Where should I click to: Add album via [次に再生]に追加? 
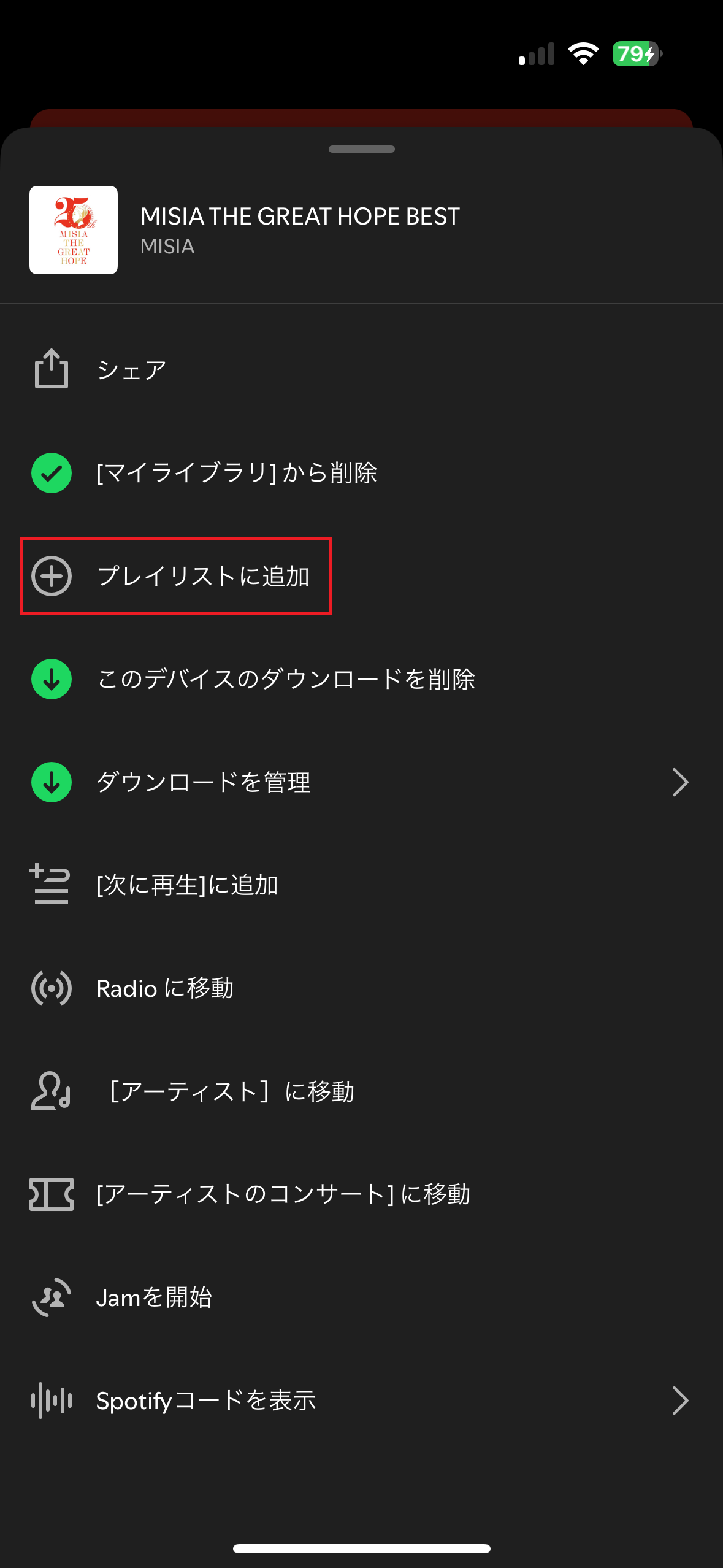[361, 885]
